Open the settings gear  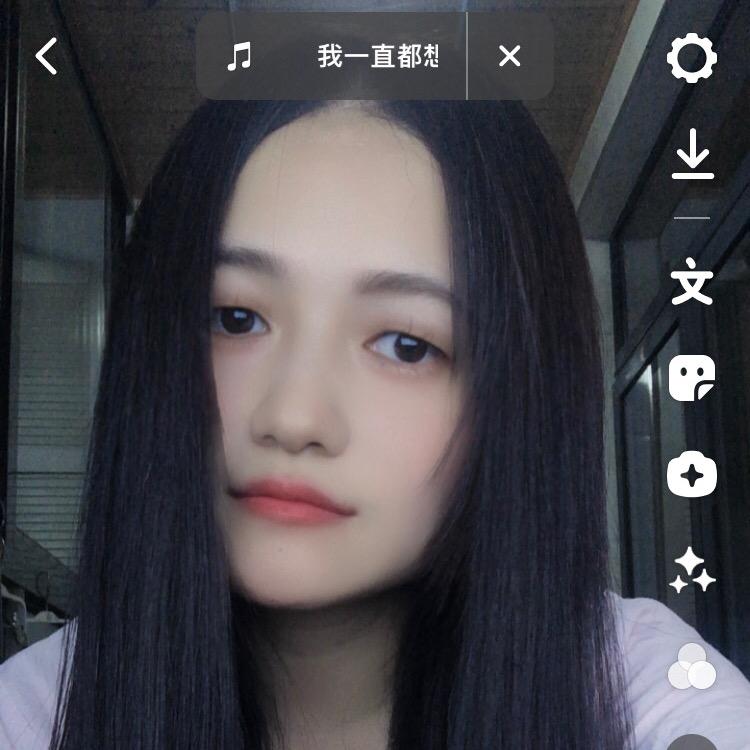692,57
